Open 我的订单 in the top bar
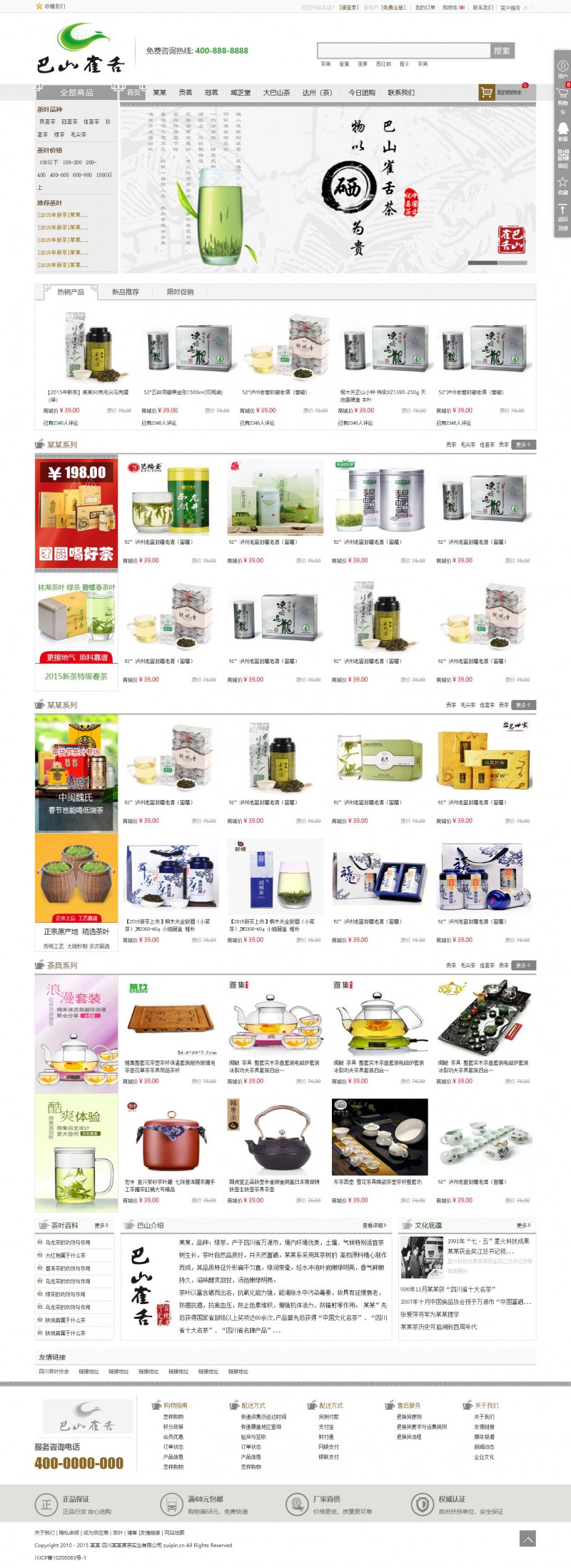 (x=425, y=7)
